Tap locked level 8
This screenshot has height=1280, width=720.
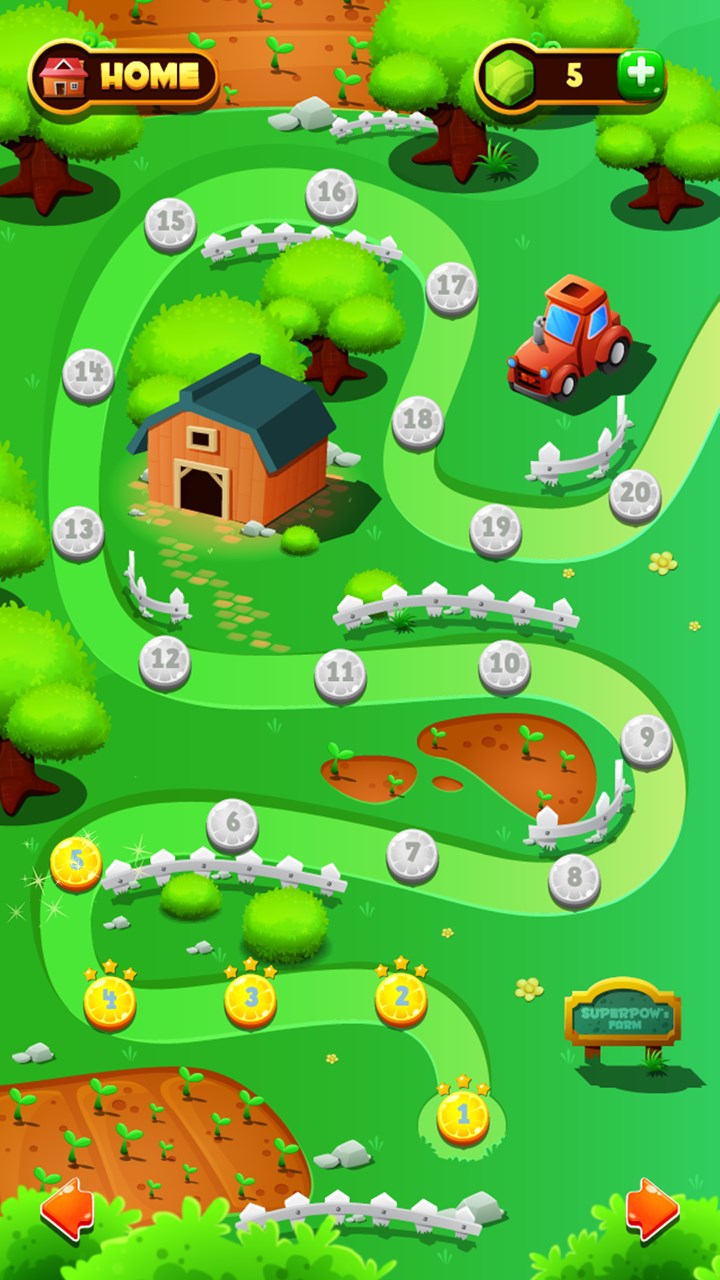(x=574, y=879)
